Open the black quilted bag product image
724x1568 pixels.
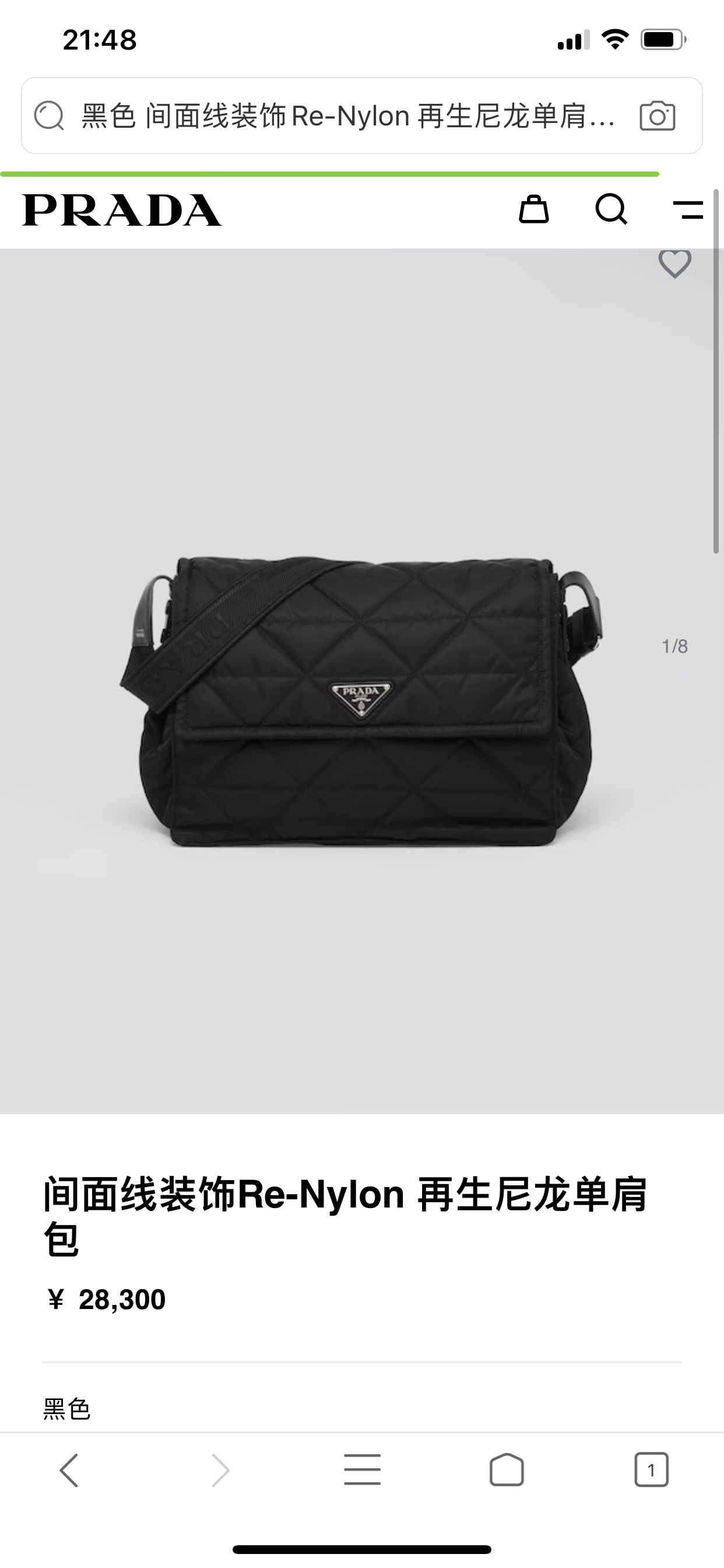tap(361, 700)
